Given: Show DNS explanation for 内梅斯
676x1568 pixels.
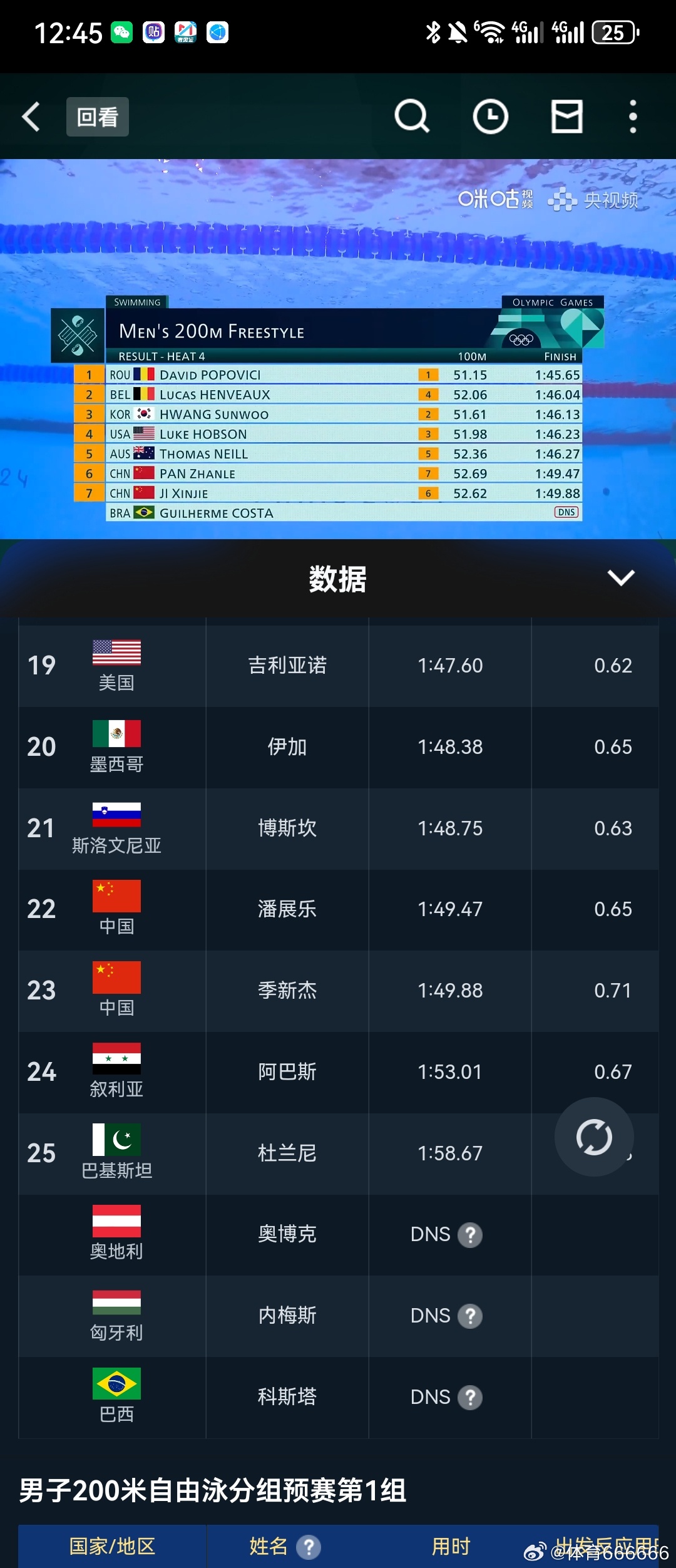Looking at the screenshot, I should 470,1316.
